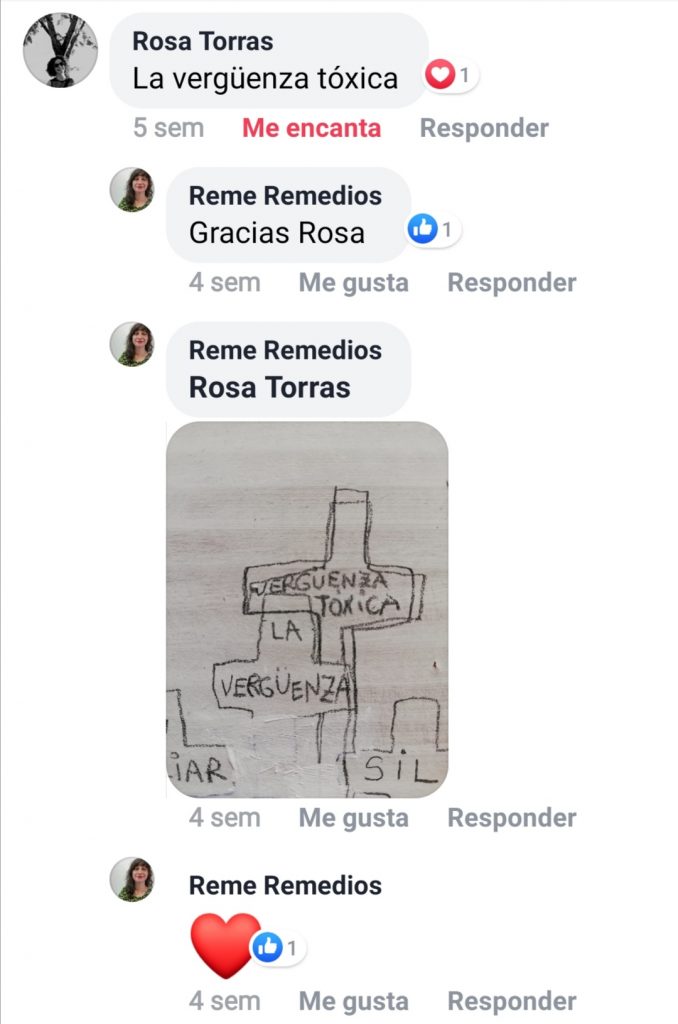
Task: Toggle Me encanta on Rosa Torras's comment
Action: (x=311, y=128)
